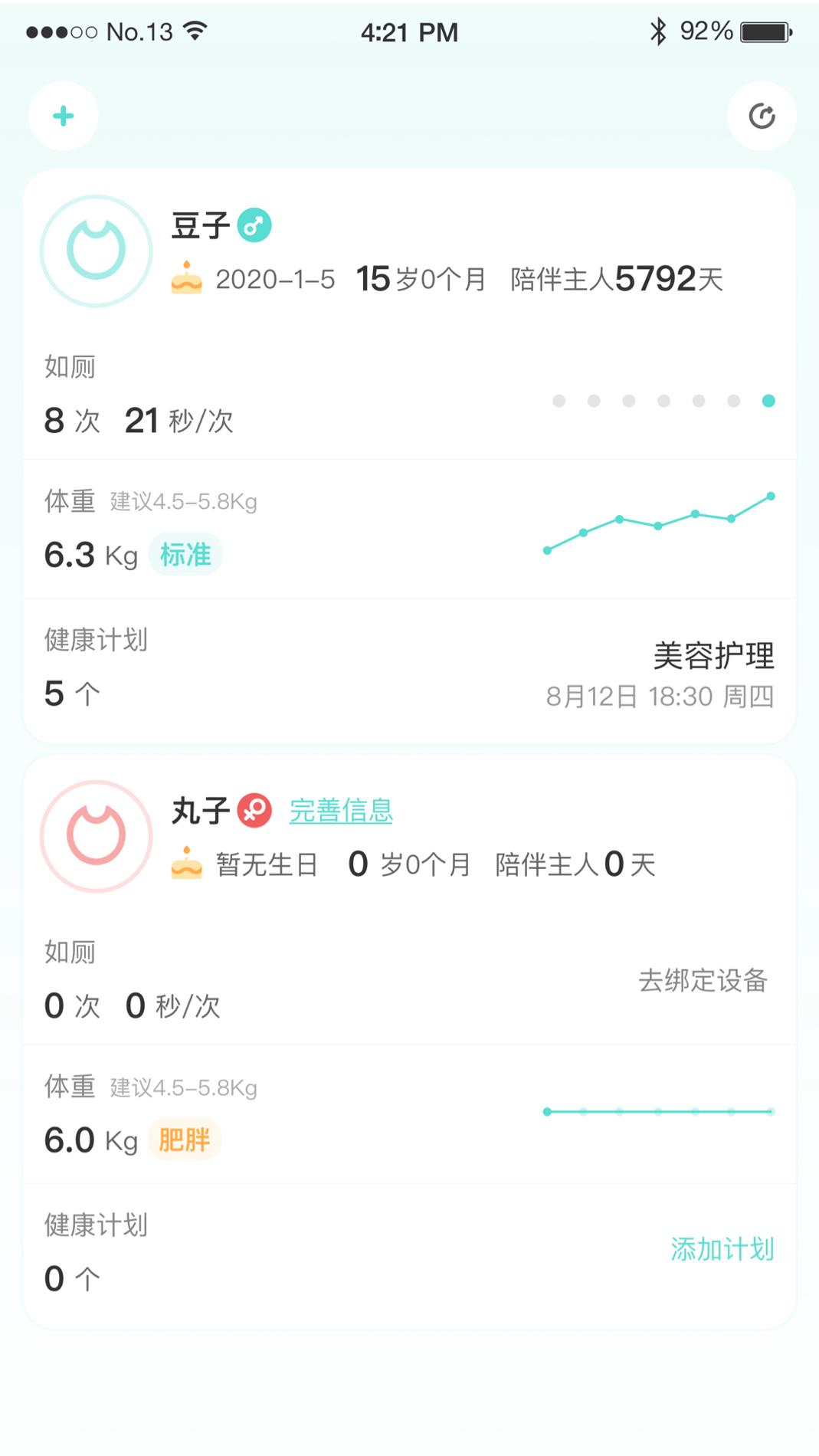
Task: Tap the add new pet plus icon
Action: (63, 116)
